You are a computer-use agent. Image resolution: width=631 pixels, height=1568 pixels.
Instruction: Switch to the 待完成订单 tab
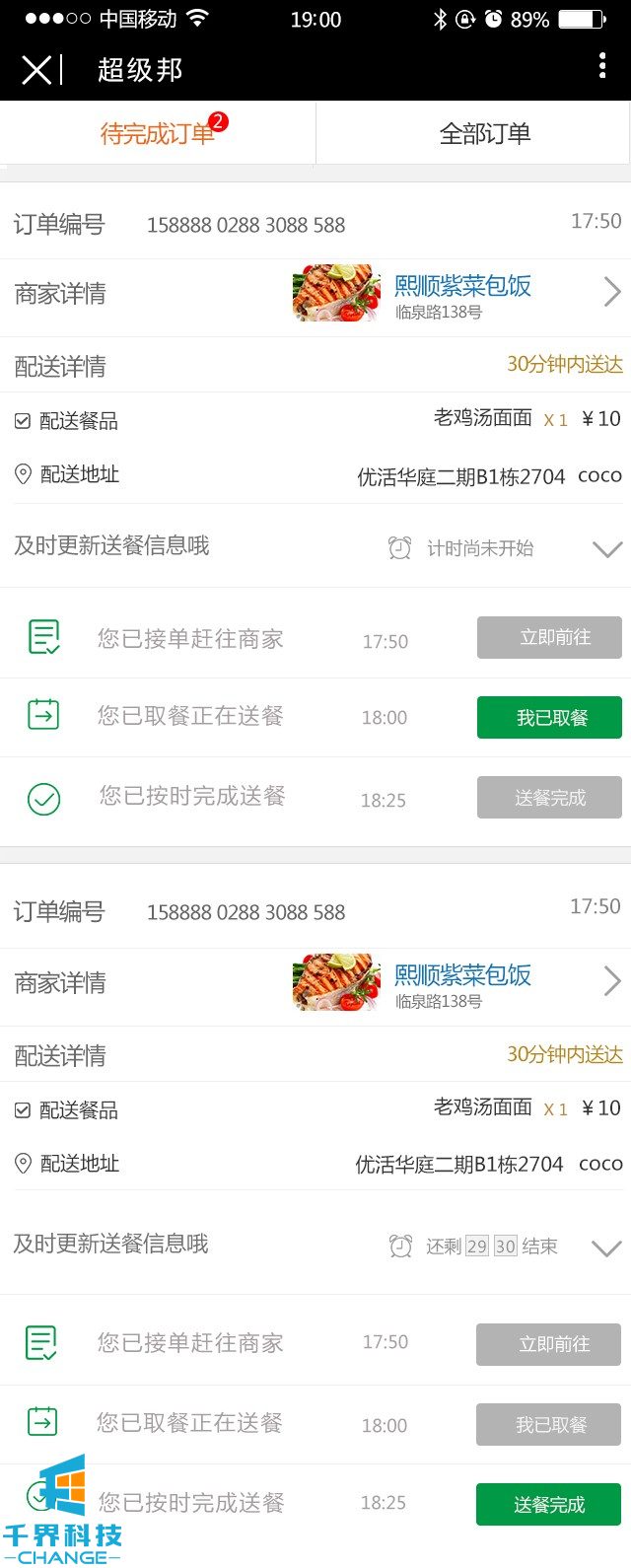tap(158, 133)
